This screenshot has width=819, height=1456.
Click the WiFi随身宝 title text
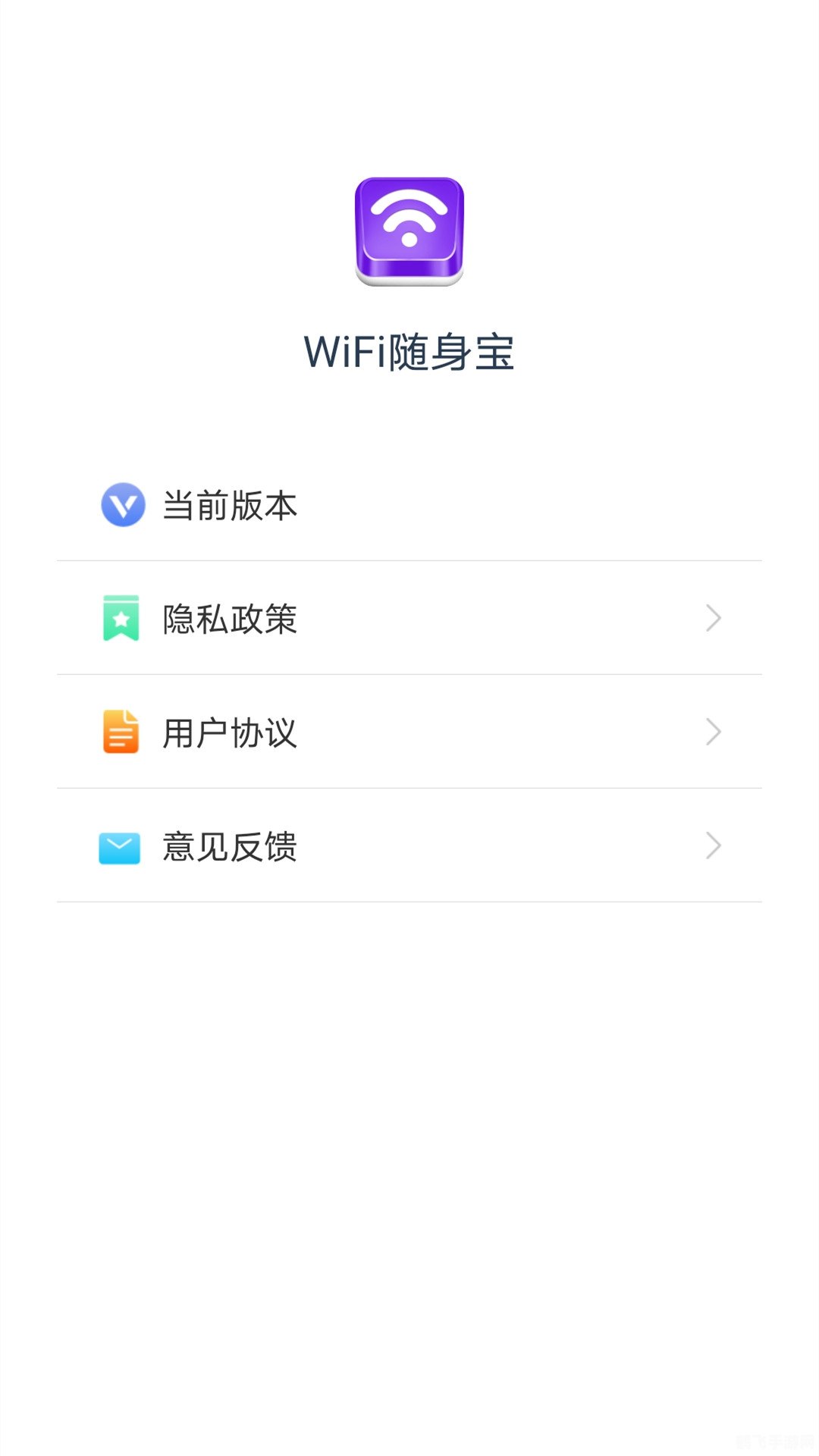click(x=409, y=350)
